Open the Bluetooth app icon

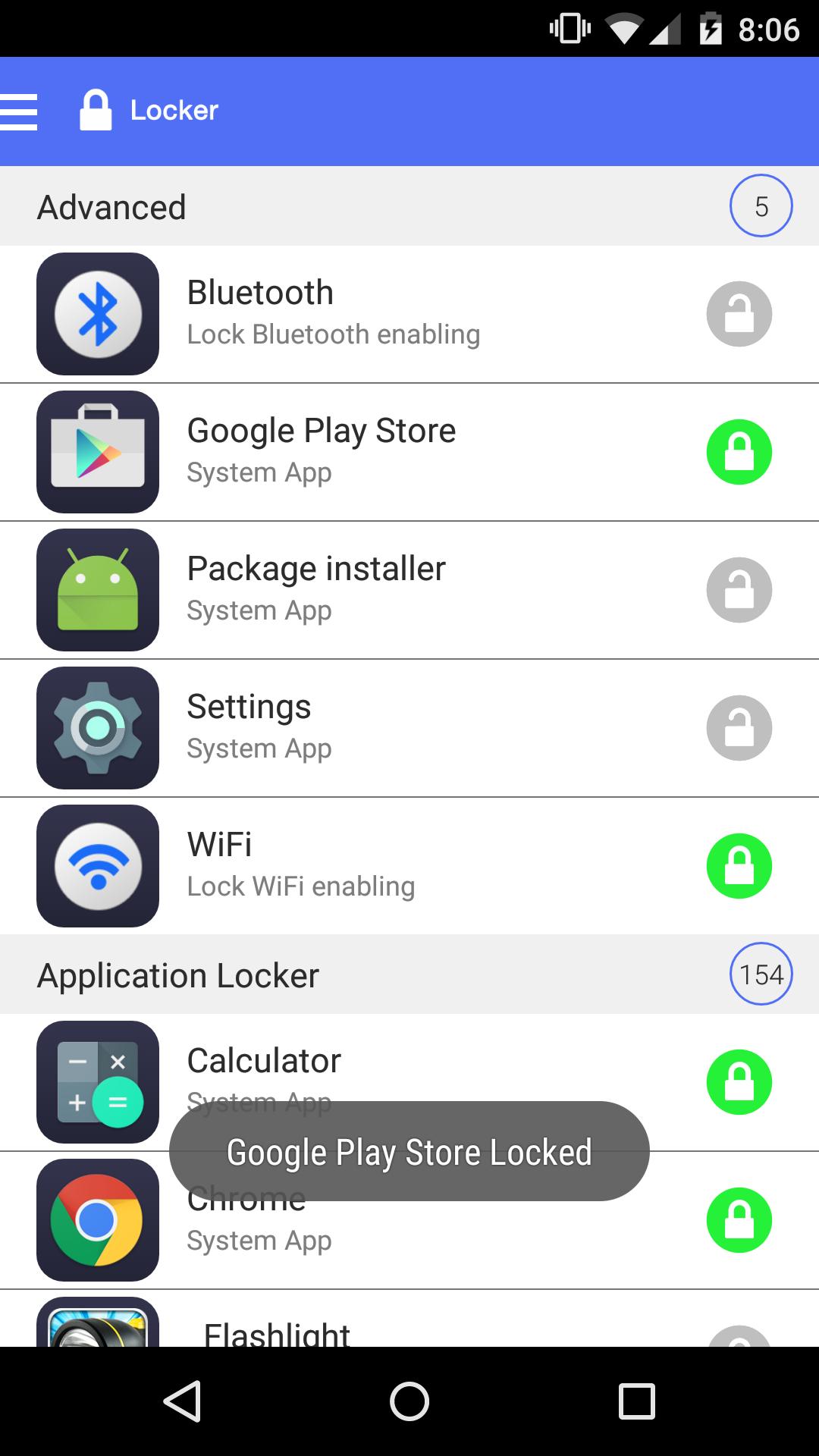(98, 314)
